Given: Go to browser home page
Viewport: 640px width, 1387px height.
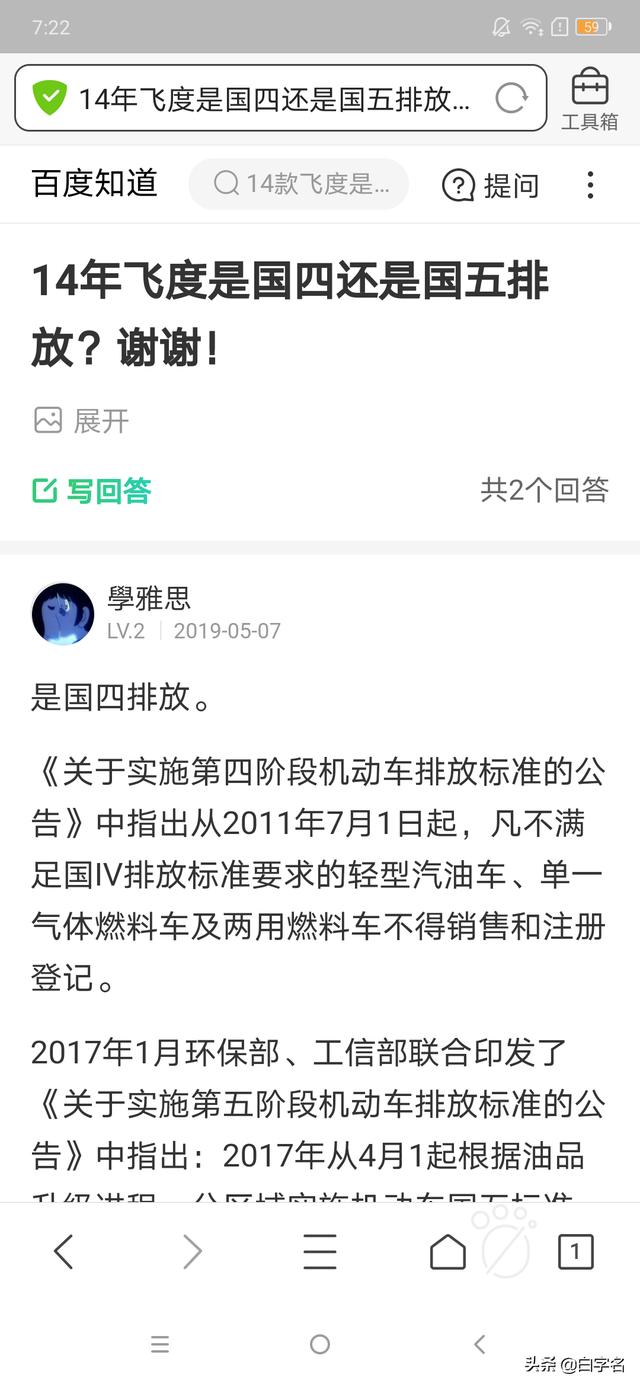Looking at the screenshot, I should 447,1251.
